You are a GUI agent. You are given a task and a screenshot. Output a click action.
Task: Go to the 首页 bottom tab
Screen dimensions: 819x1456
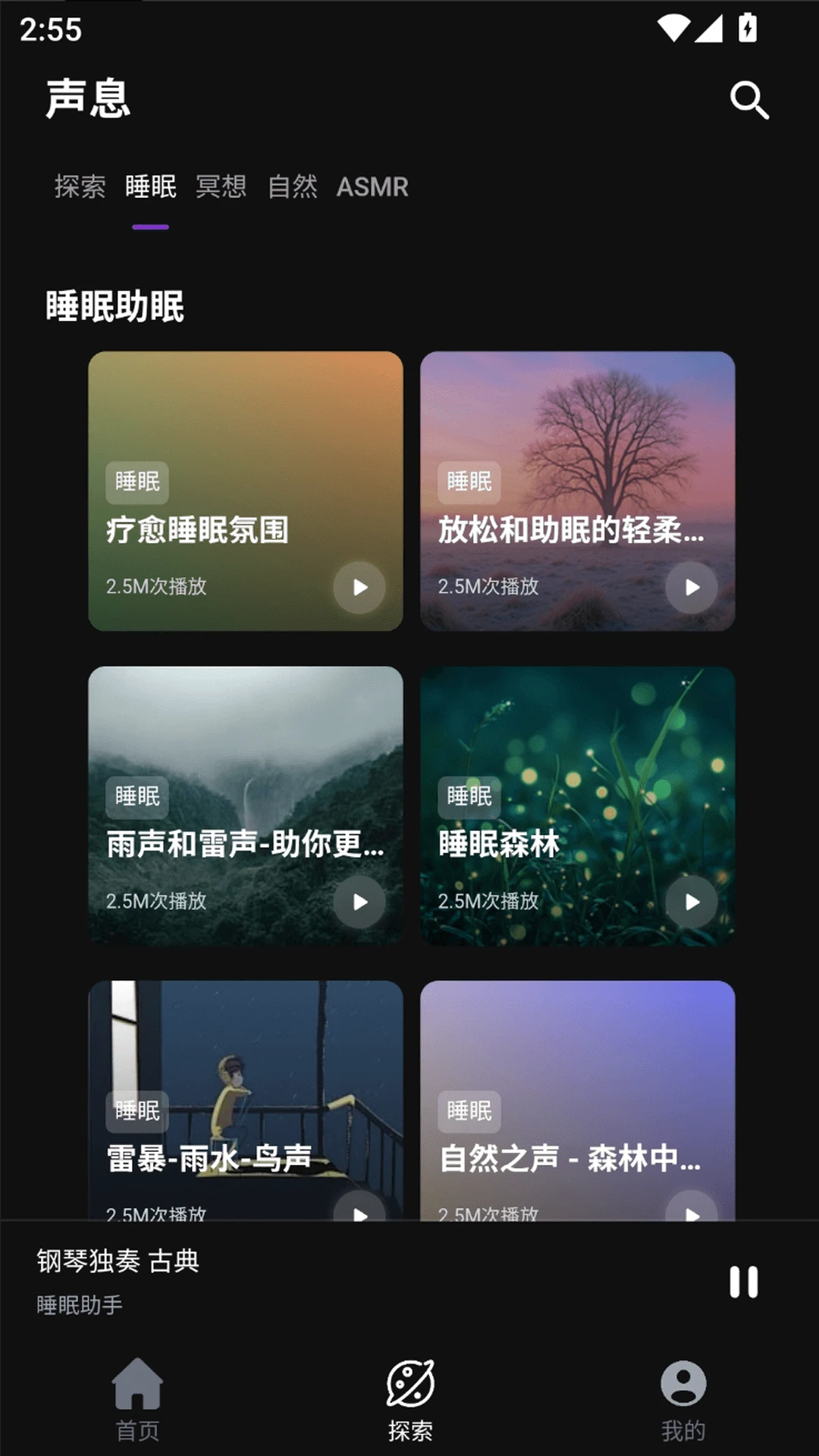[137, 1399]
